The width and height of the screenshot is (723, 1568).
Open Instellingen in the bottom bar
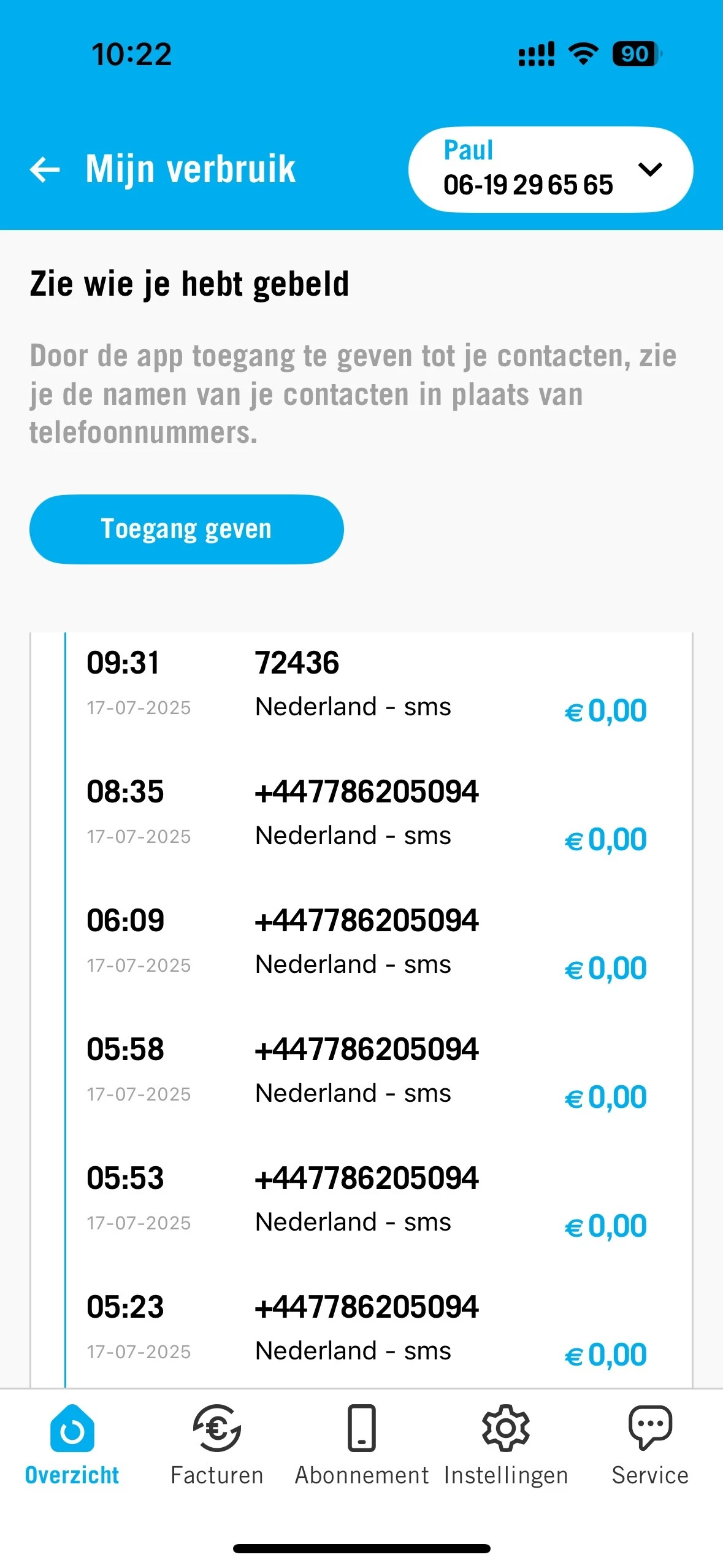tap(506, 1446)
